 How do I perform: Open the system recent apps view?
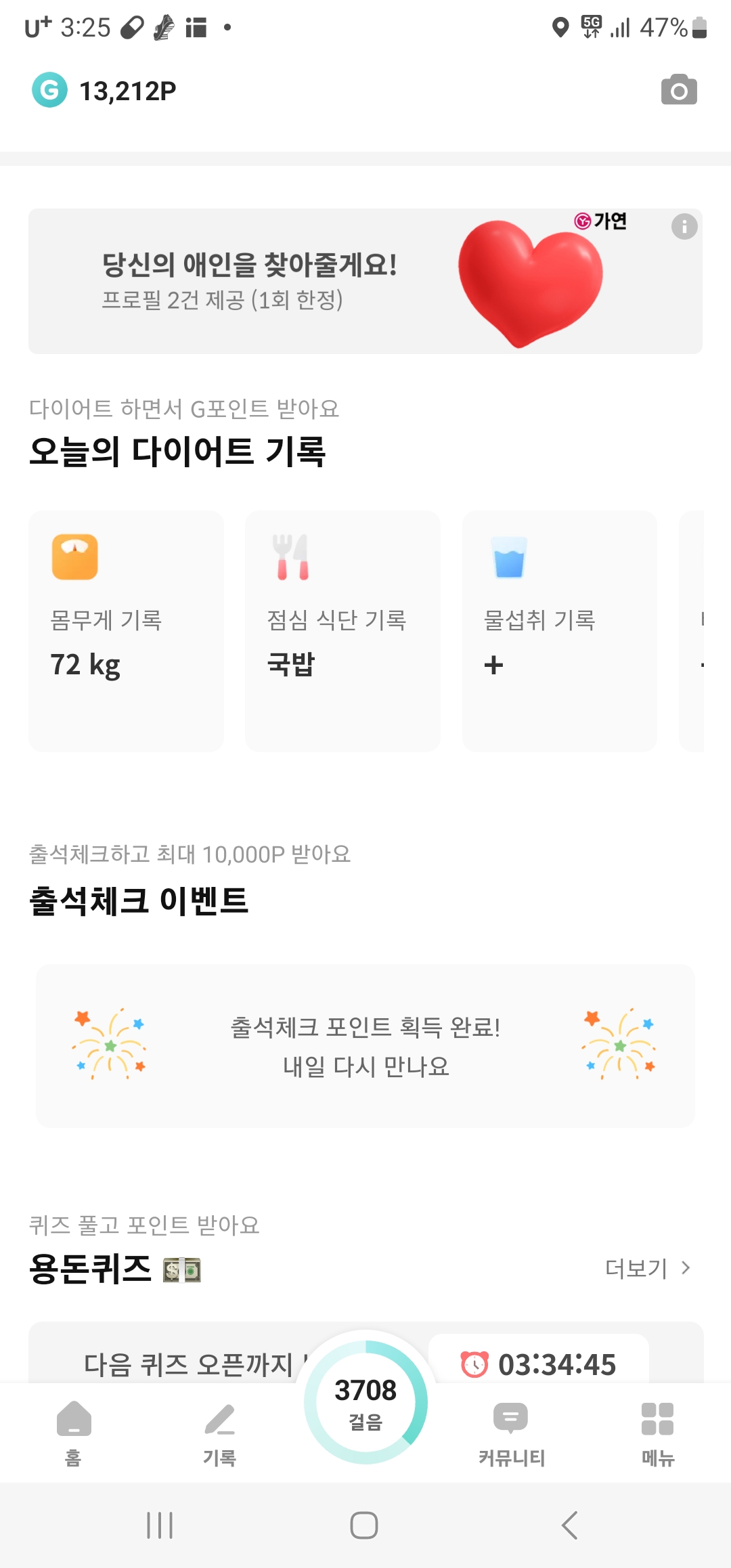coord(160,1525)
